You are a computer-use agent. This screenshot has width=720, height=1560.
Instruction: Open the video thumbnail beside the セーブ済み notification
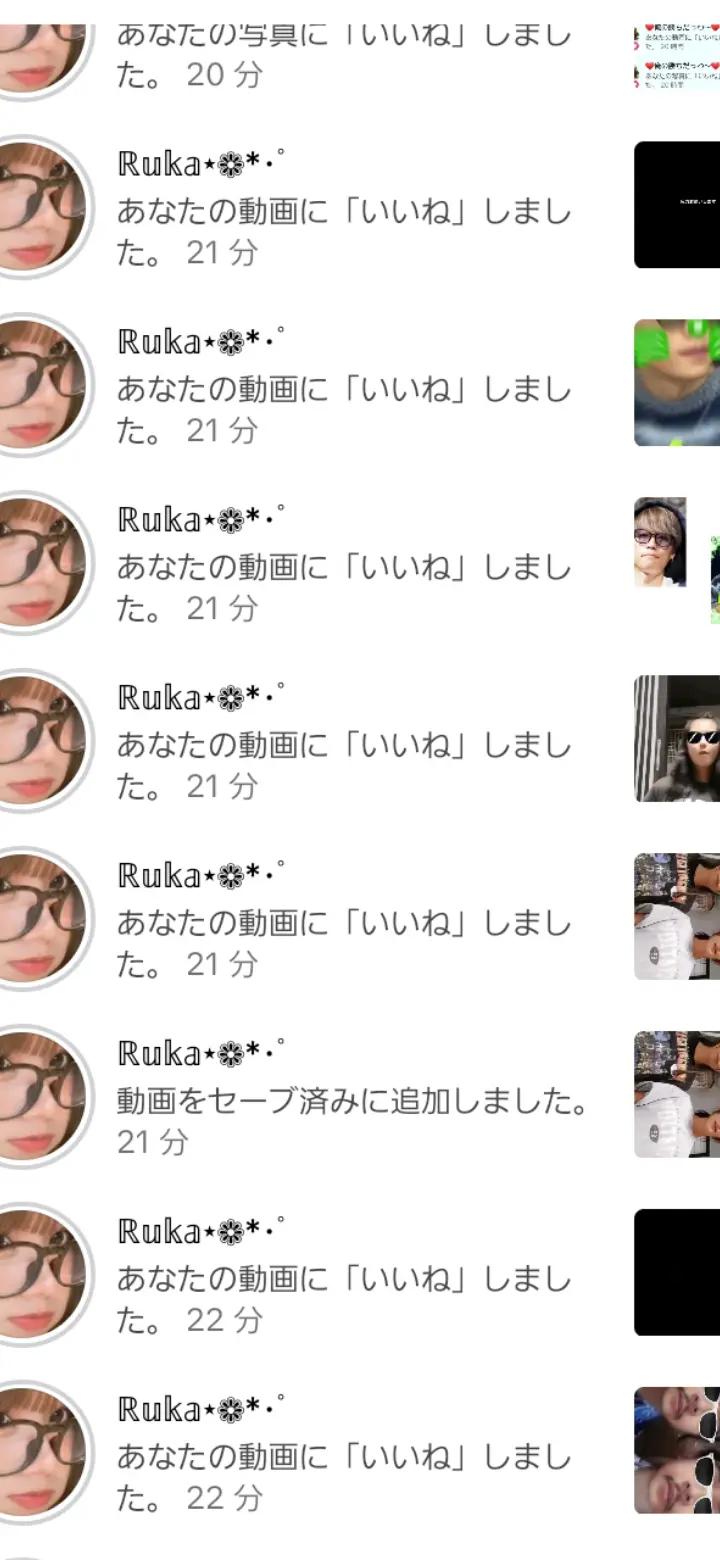(x=677, y=1094)
